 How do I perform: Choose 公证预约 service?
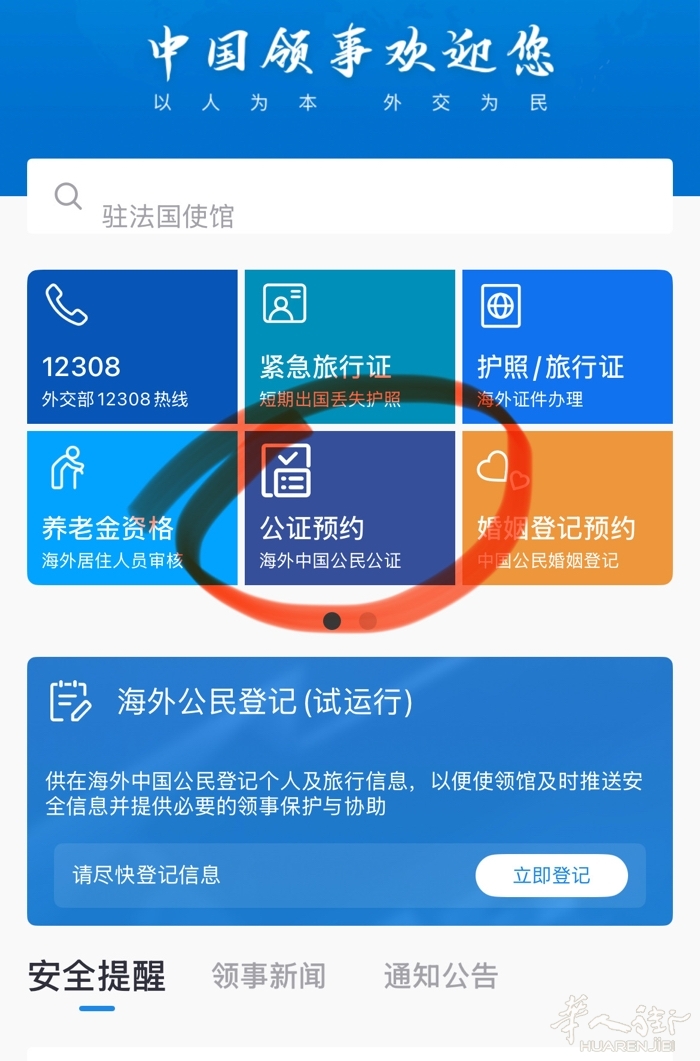coord(349,508)
